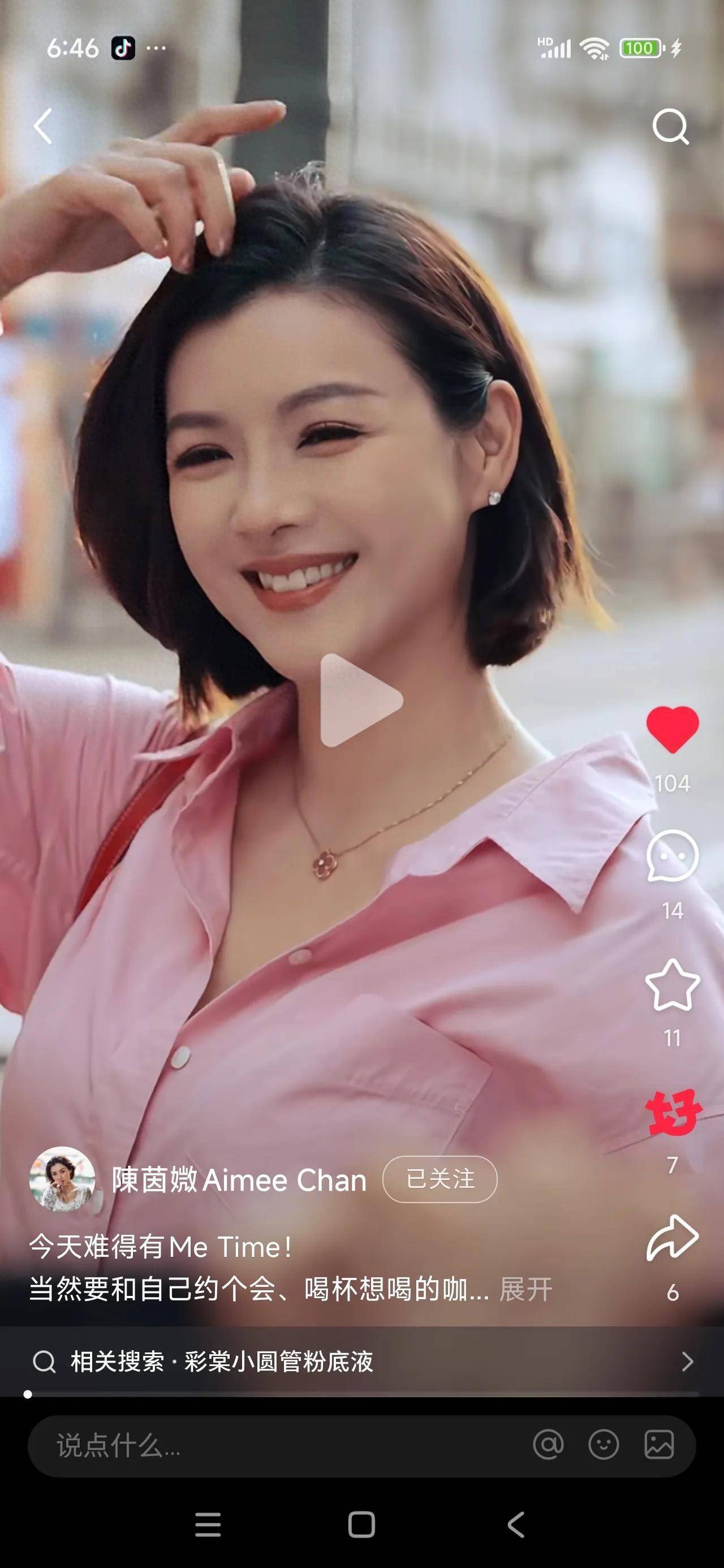Open the author's profile avatar
The image size is (724, 1568).
pyautogui.click(x=62, y=1179)
